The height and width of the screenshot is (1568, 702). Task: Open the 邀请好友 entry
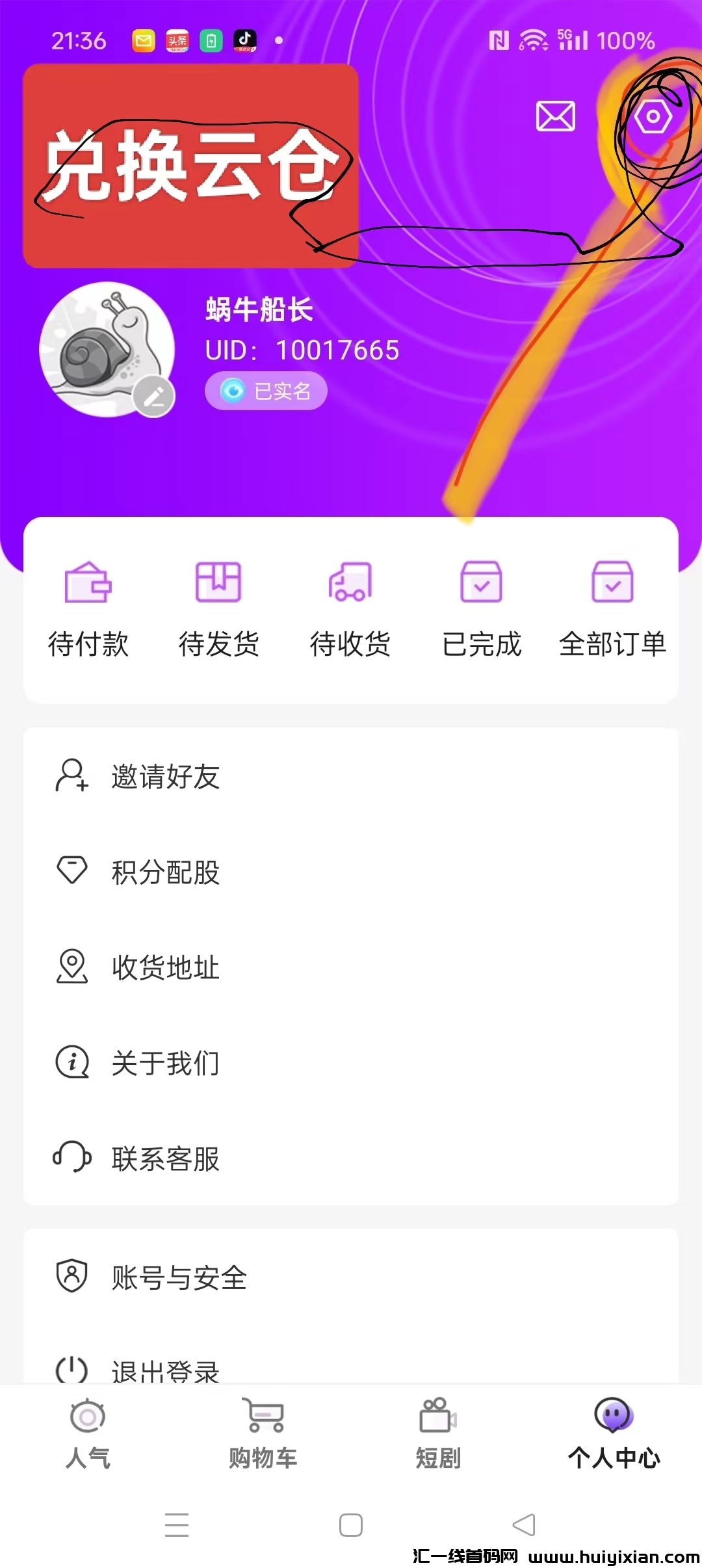pyautogui.click(x=166, y=777)
